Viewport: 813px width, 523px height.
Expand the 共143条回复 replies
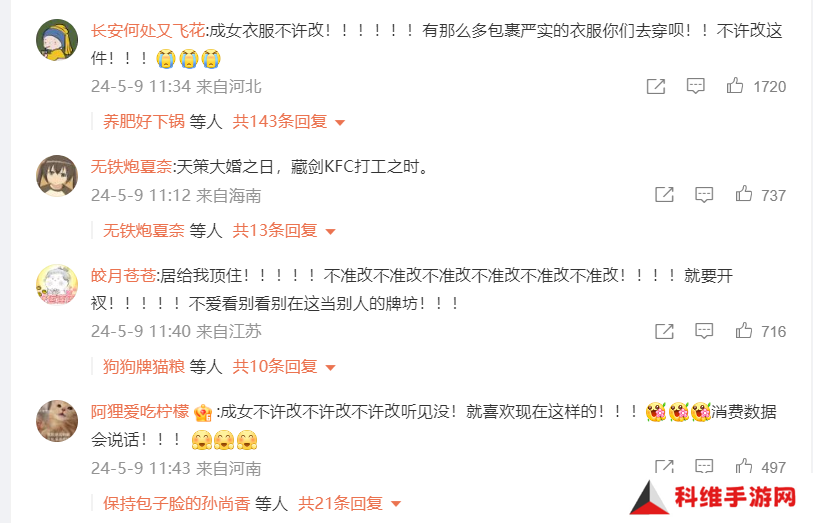(x=288, y=122)
